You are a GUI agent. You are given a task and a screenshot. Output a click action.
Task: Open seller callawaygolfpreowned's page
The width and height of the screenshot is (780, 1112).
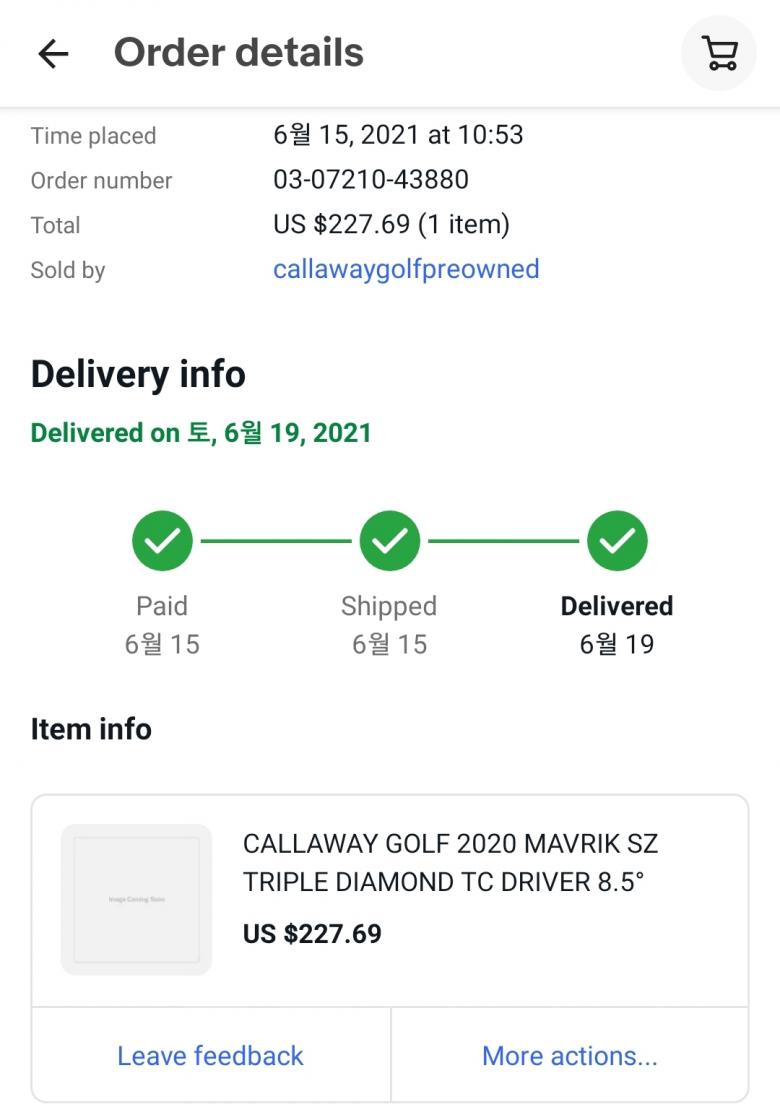406,269
